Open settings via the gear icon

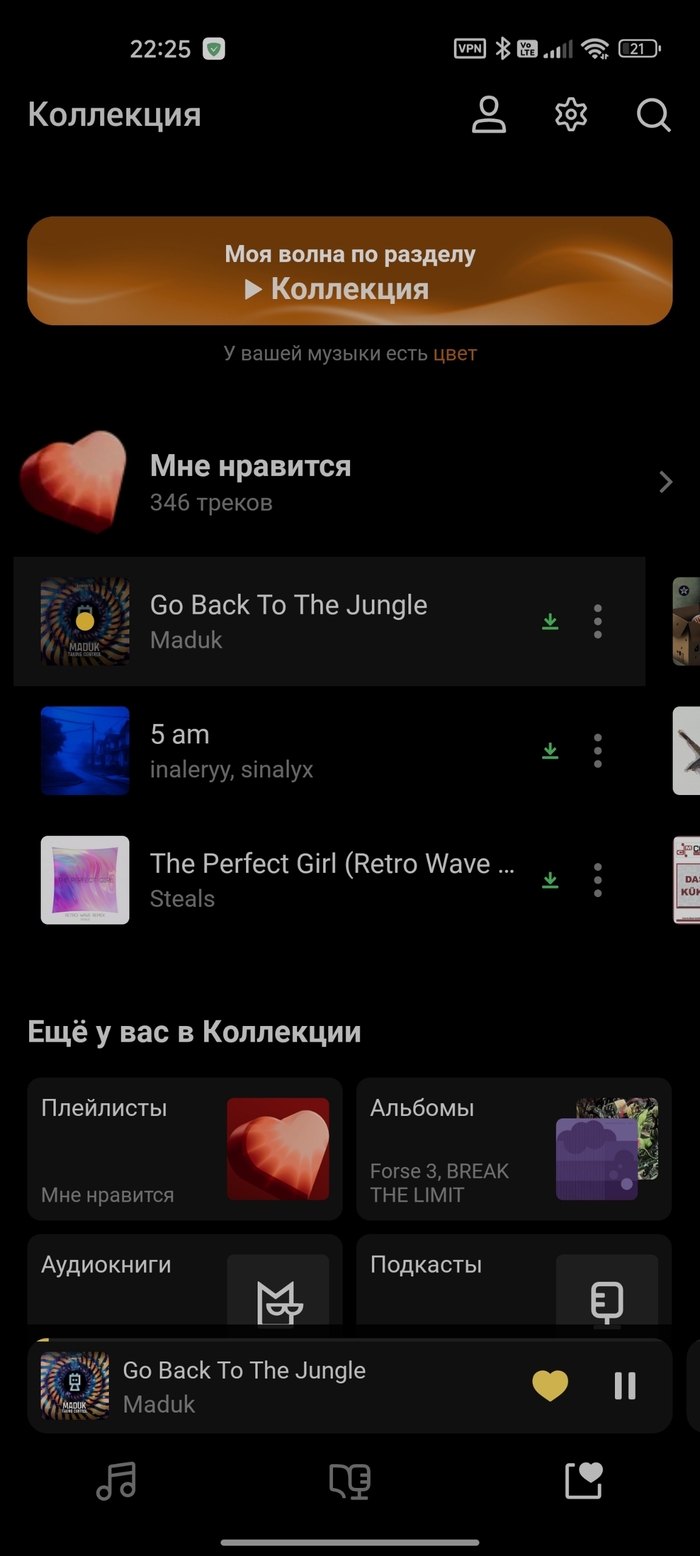click(571, 115)
